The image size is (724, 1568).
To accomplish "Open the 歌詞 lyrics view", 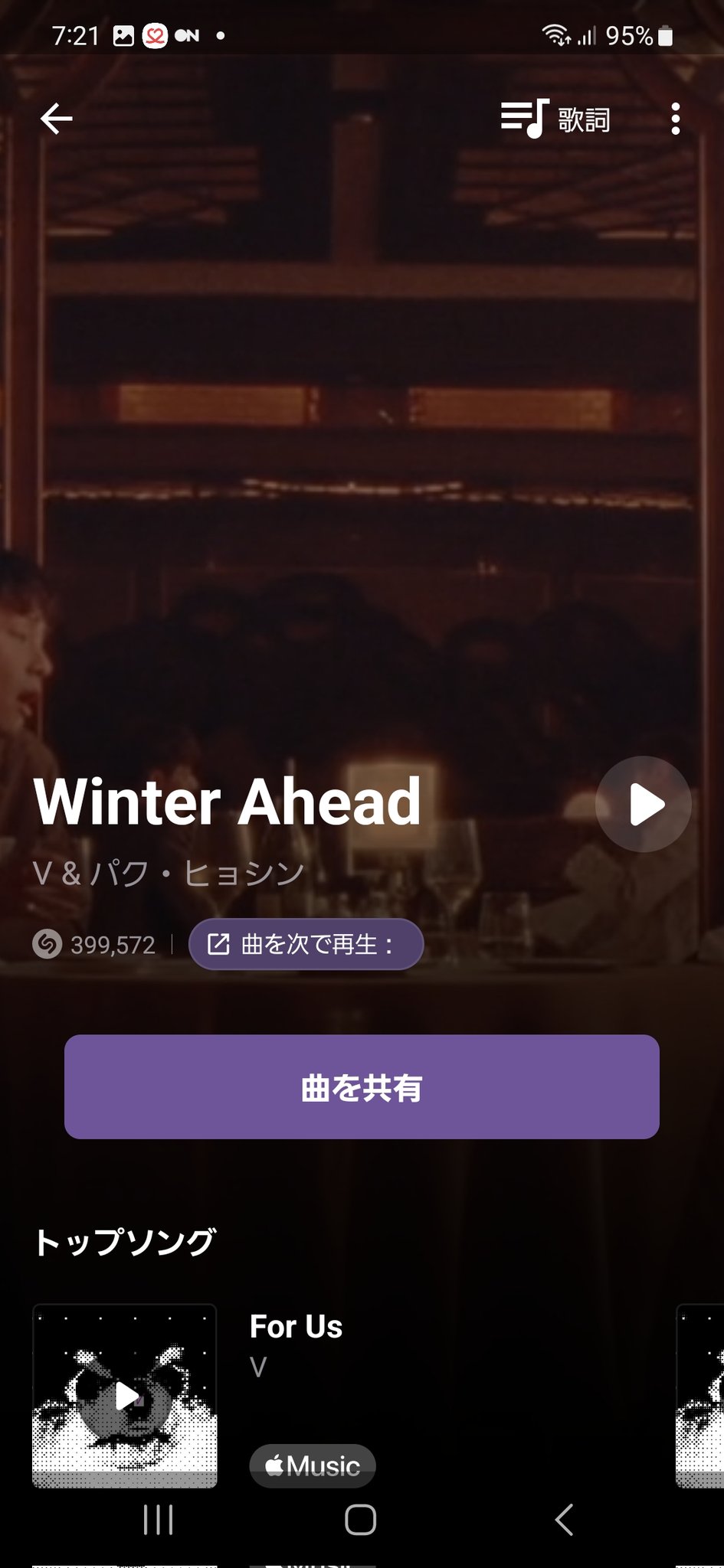I will pos(556,119).
